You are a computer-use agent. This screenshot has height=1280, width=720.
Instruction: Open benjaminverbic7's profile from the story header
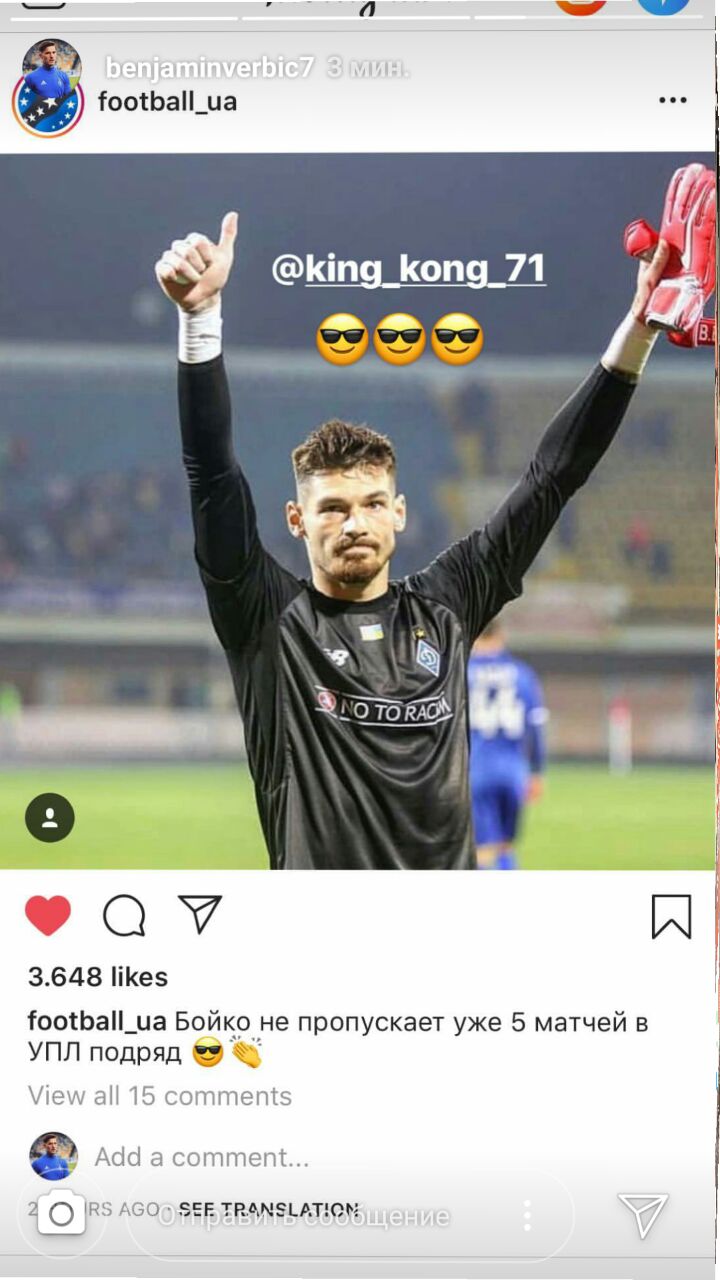pyautogui.click(x=210, y=68)
